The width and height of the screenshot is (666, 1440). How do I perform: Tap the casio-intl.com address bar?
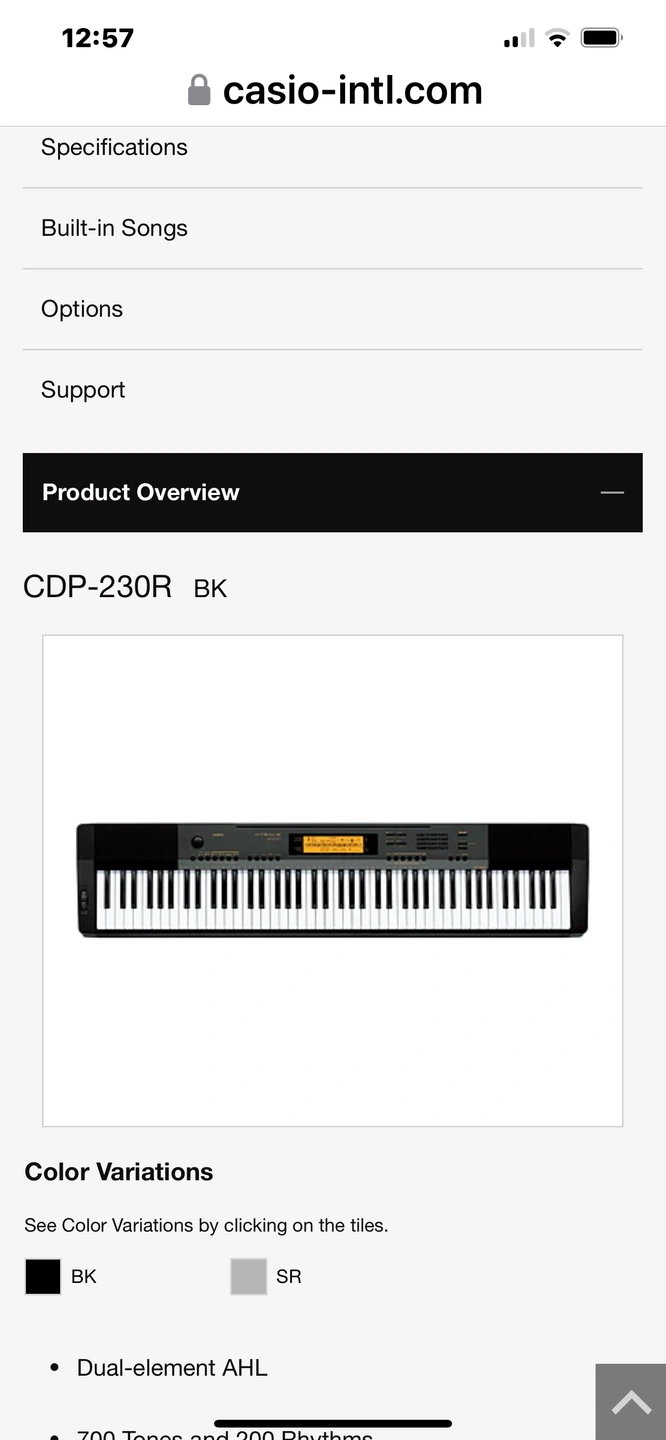(x=335, y=91)
